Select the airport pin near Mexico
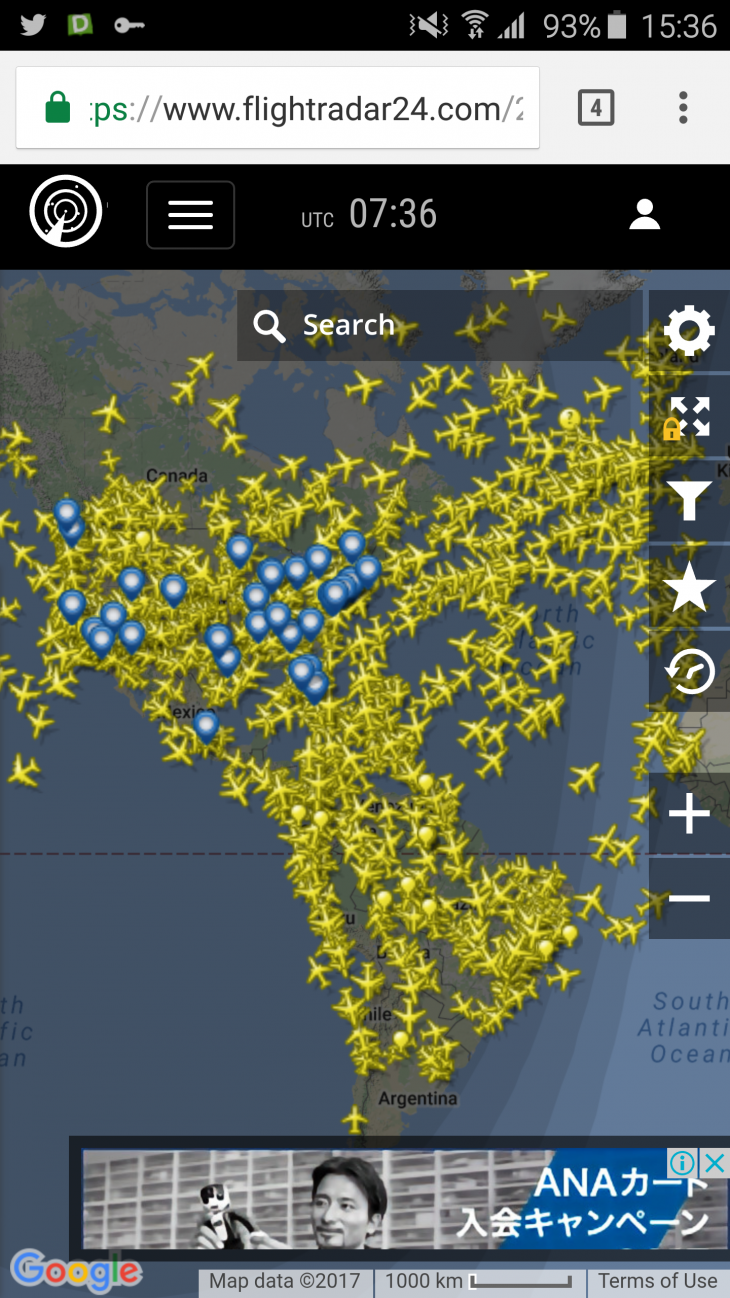730x1298 pixels. (x=206, y=724)
